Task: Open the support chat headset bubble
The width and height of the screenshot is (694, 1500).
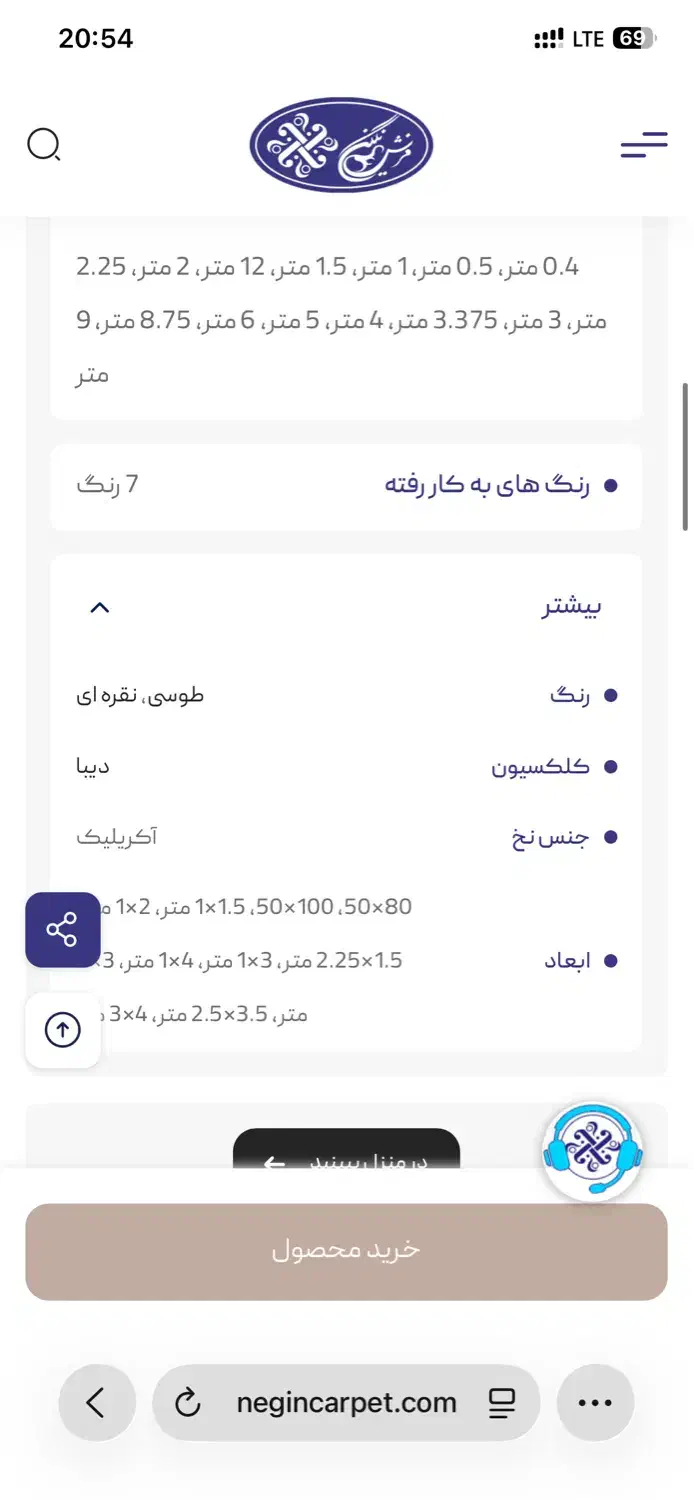Action: pos(592,1150)
